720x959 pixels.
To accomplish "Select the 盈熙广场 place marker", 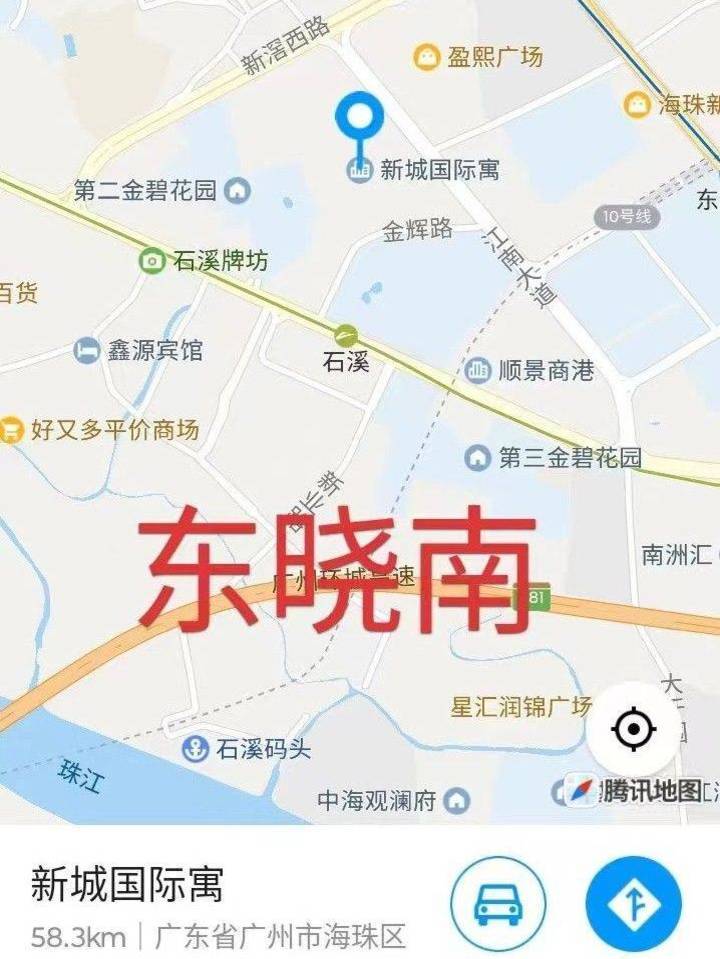I will [x=427, y=57].
